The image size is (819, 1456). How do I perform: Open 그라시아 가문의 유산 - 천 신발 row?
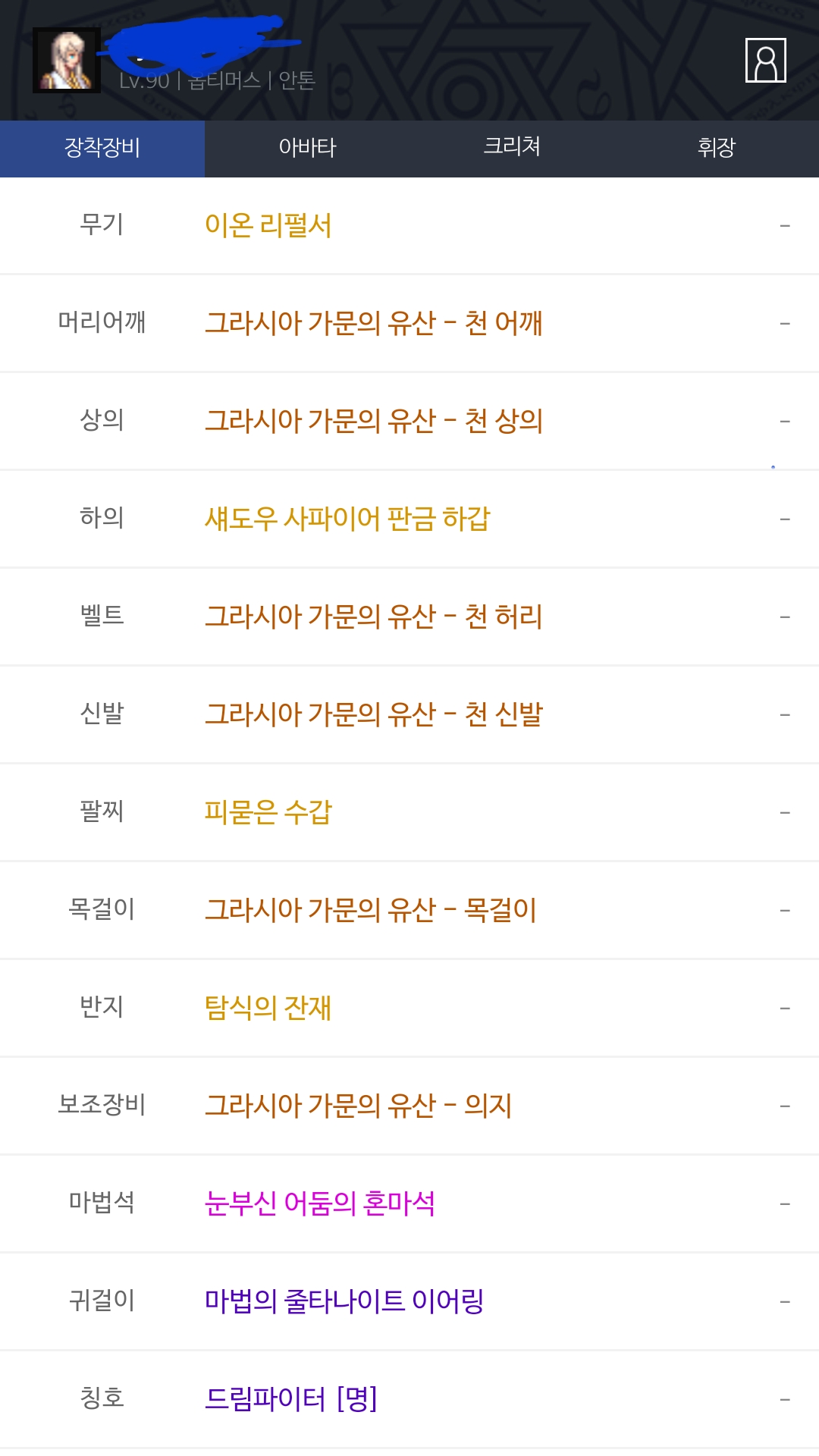coord(409,715)
